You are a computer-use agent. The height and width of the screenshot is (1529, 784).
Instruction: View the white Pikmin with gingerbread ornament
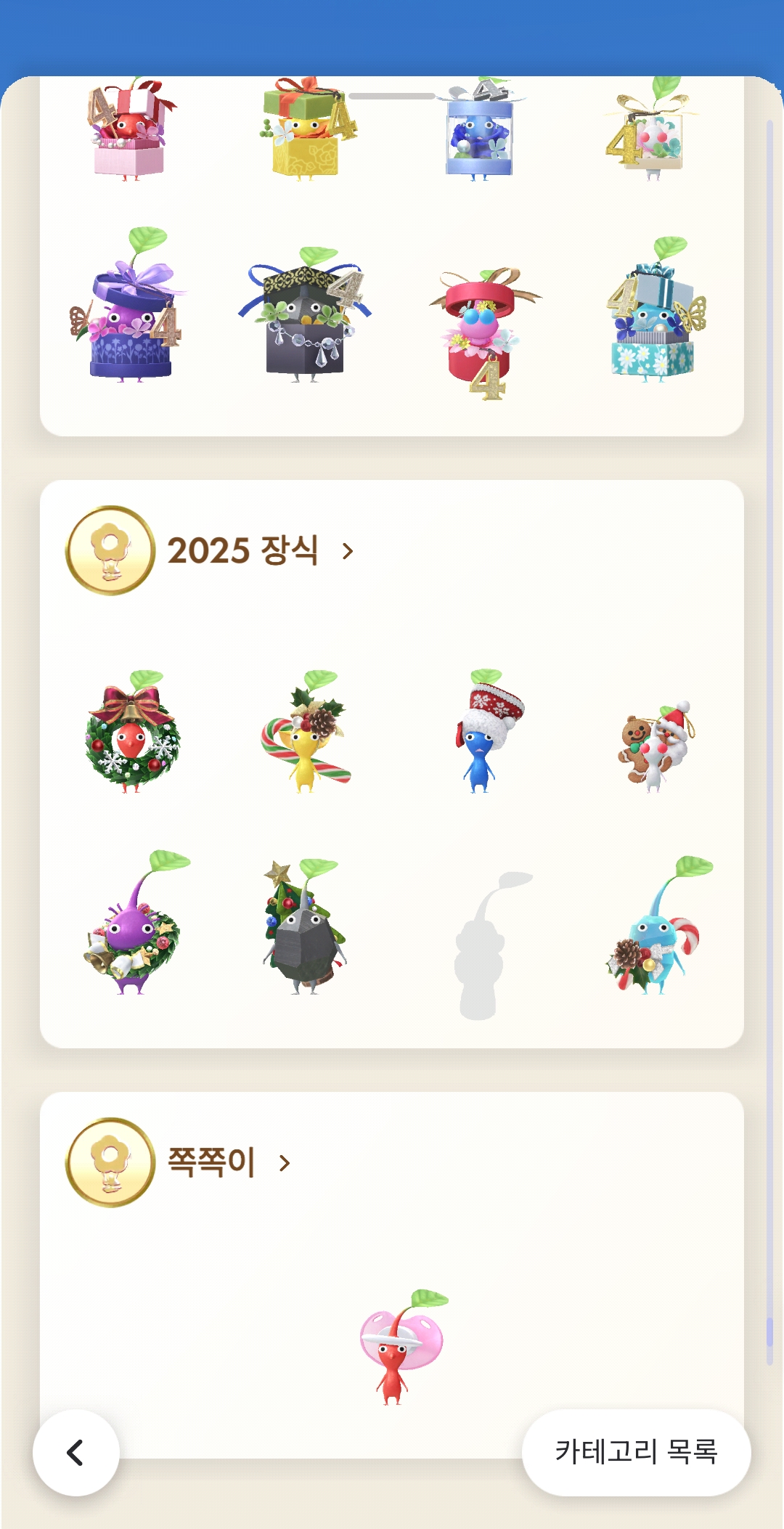(x=656, y=744)
